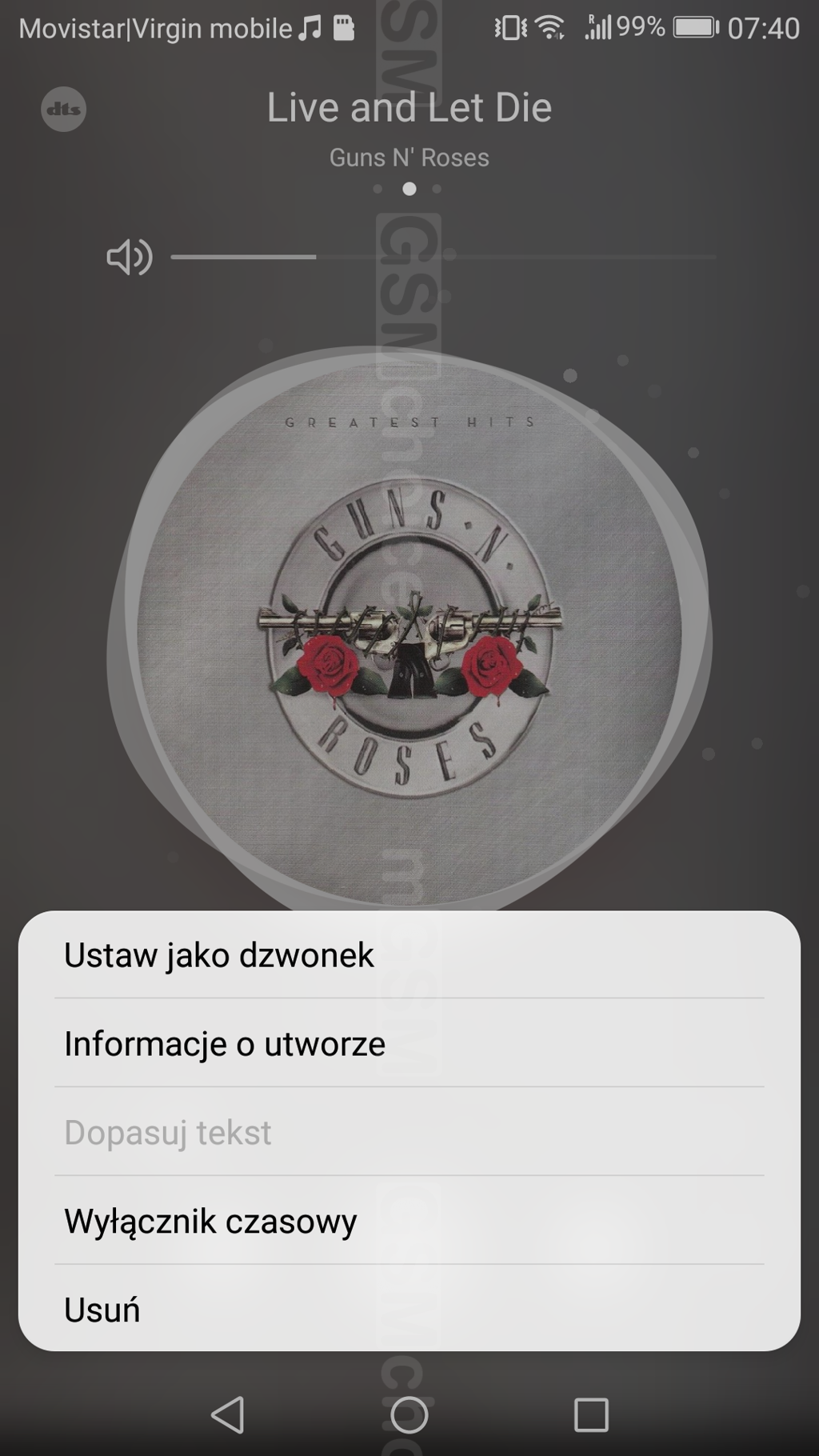Open Informacje o utworze
The width and height of the screenshot is (819, 1456).
pos(225,1043)
